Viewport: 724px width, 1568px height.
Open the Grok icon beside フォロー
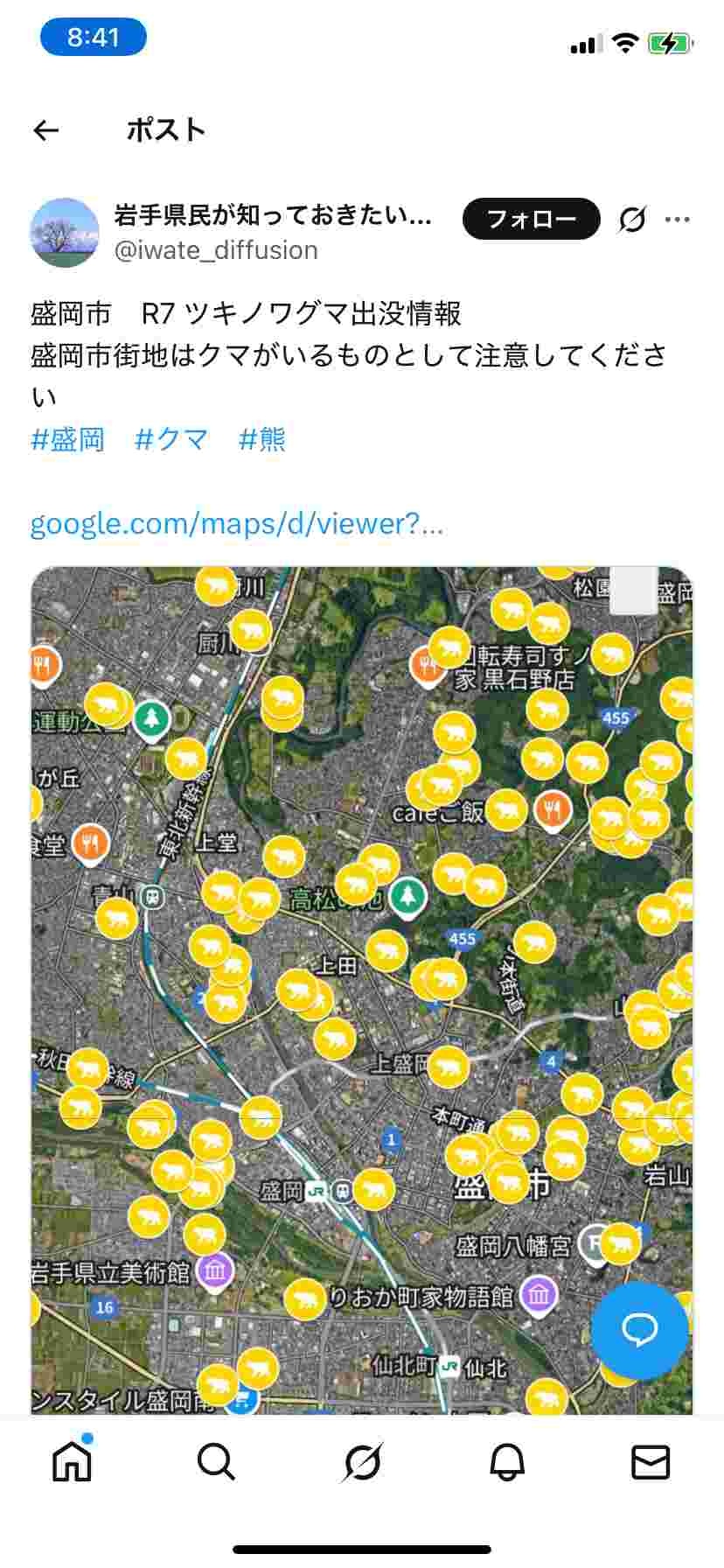click(631, 219)
